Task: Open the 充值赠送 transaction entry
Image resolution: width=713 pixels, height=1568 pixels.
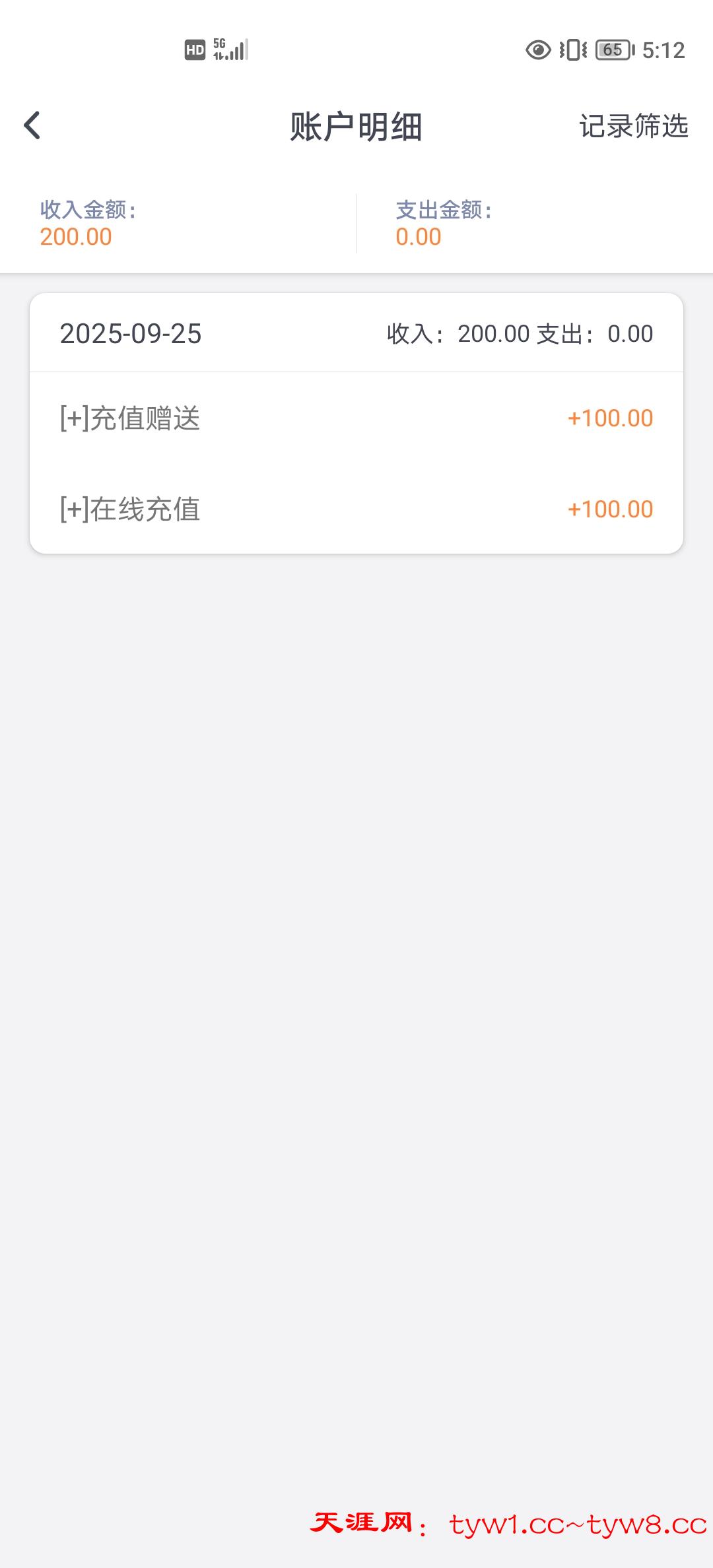Action: point(356,418)
